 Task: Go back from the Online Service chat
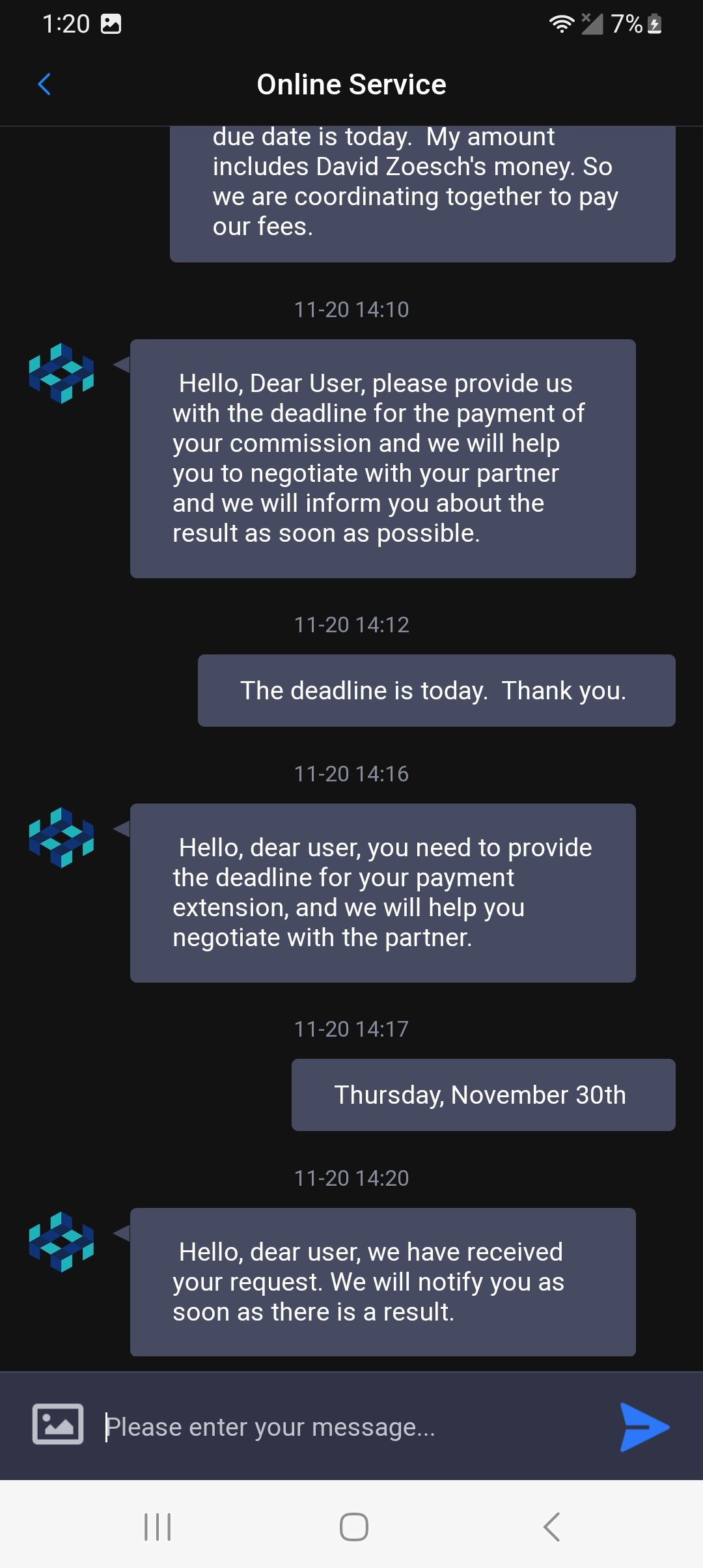coord(44,84)
